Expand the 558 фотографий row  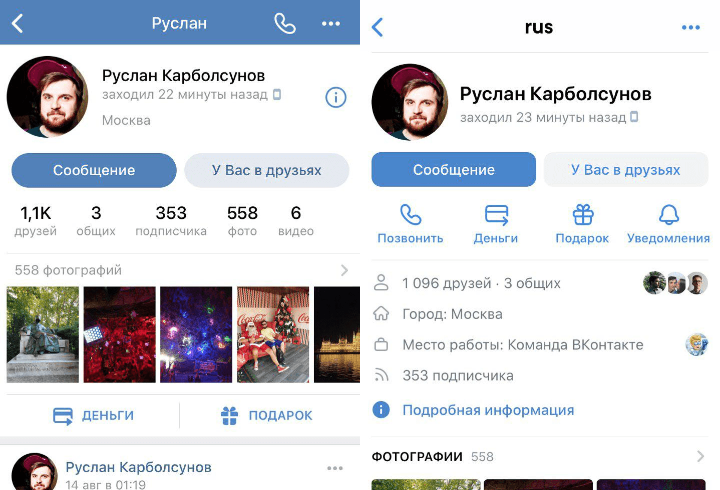point(180,270)
